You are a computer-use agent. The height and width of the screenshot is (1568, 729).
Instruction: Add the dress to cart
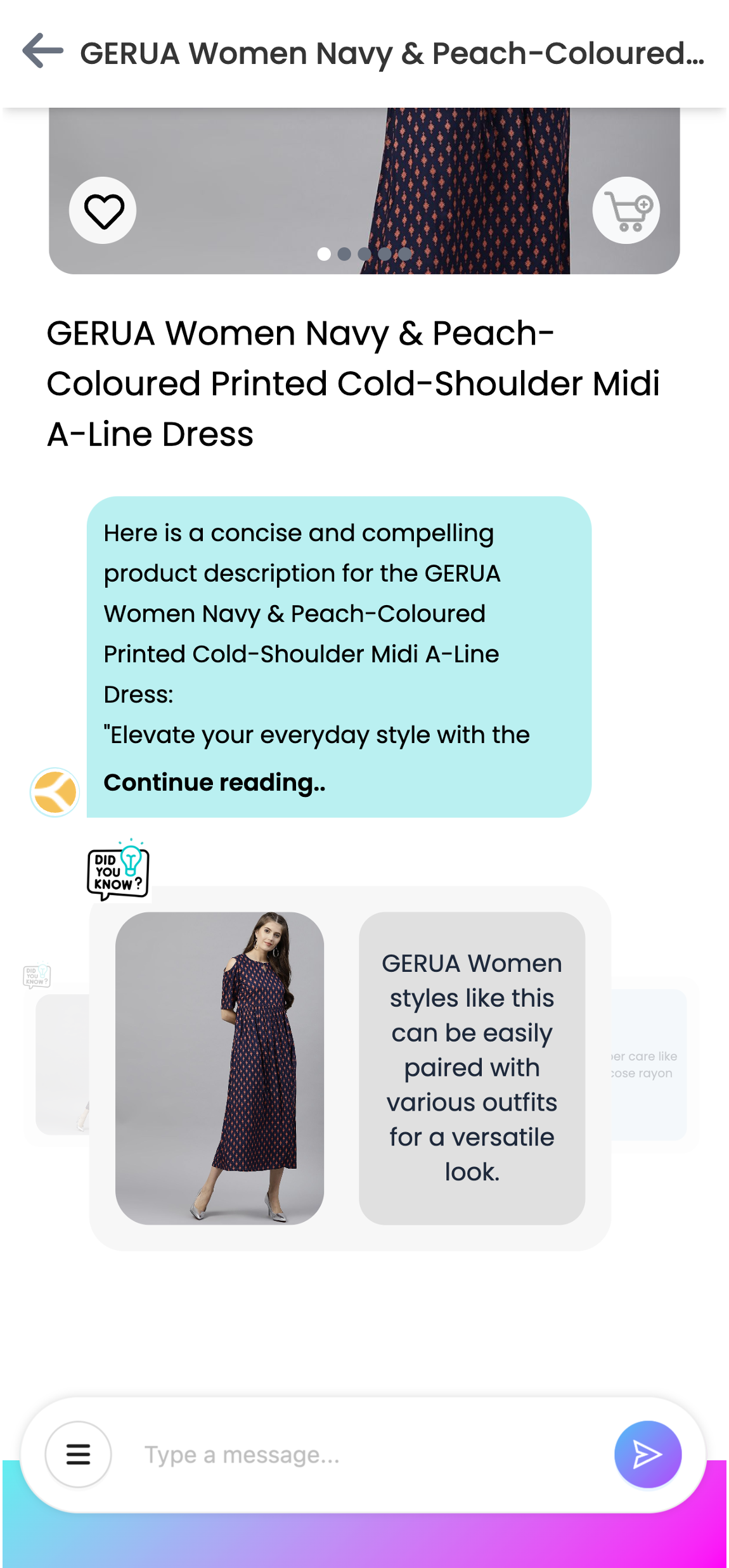coord(626,210)
